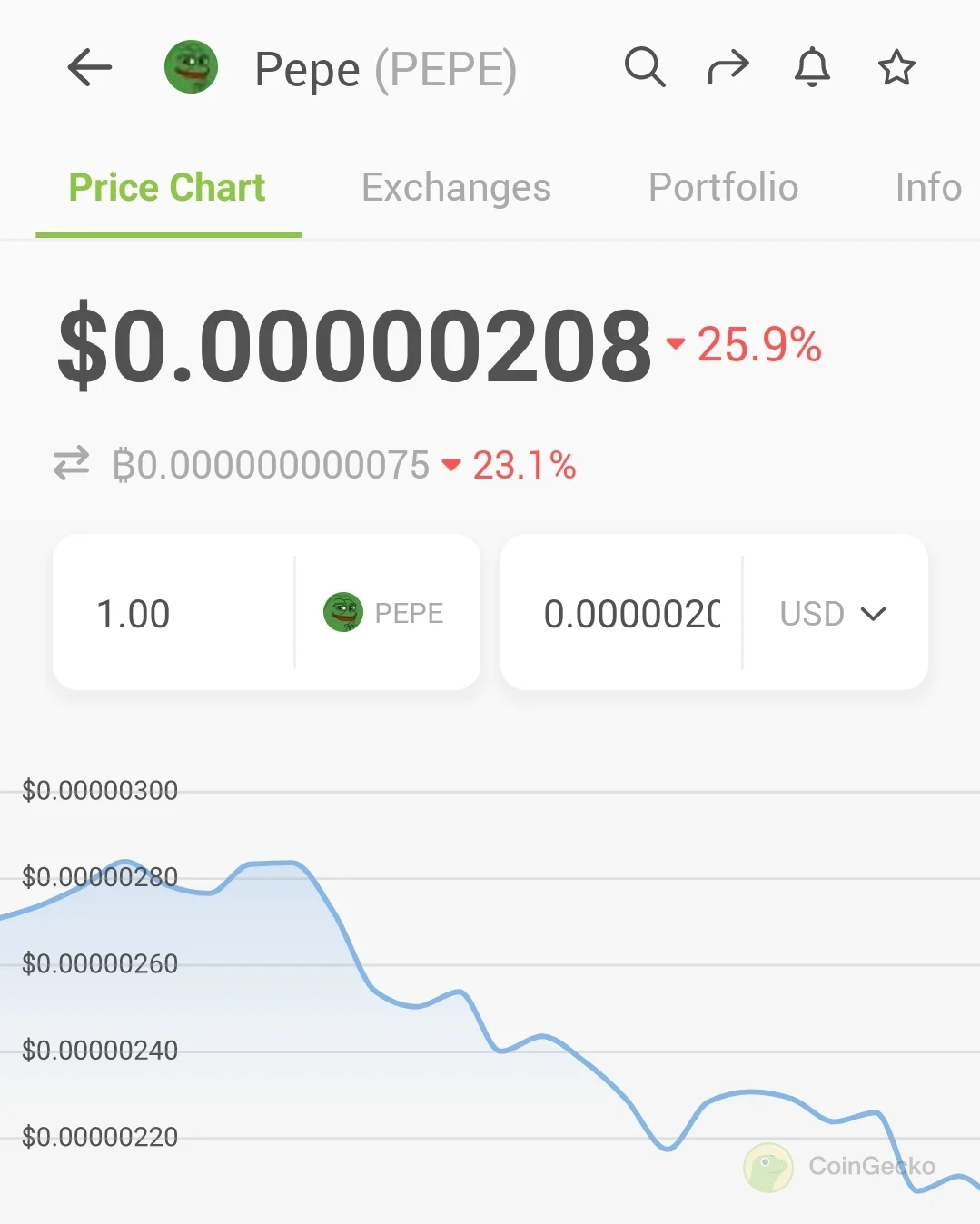
Task: Select the Price Chart tab
Action: click(167, 188)
